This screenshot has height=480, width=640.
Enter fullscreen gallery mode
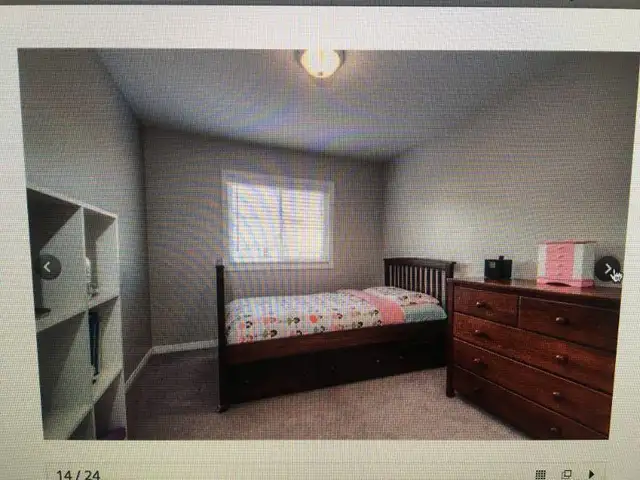567,474
